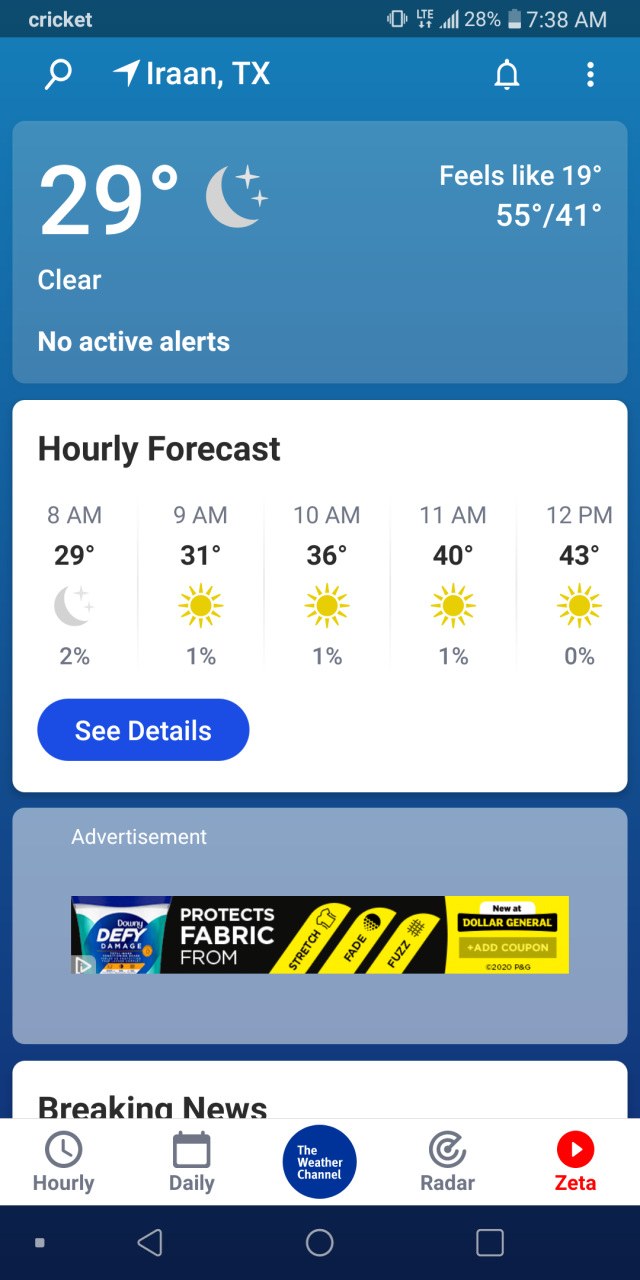Tap the system home button
The width and height of the screenshot is (640, 1280).
[x=320, y=1243]
